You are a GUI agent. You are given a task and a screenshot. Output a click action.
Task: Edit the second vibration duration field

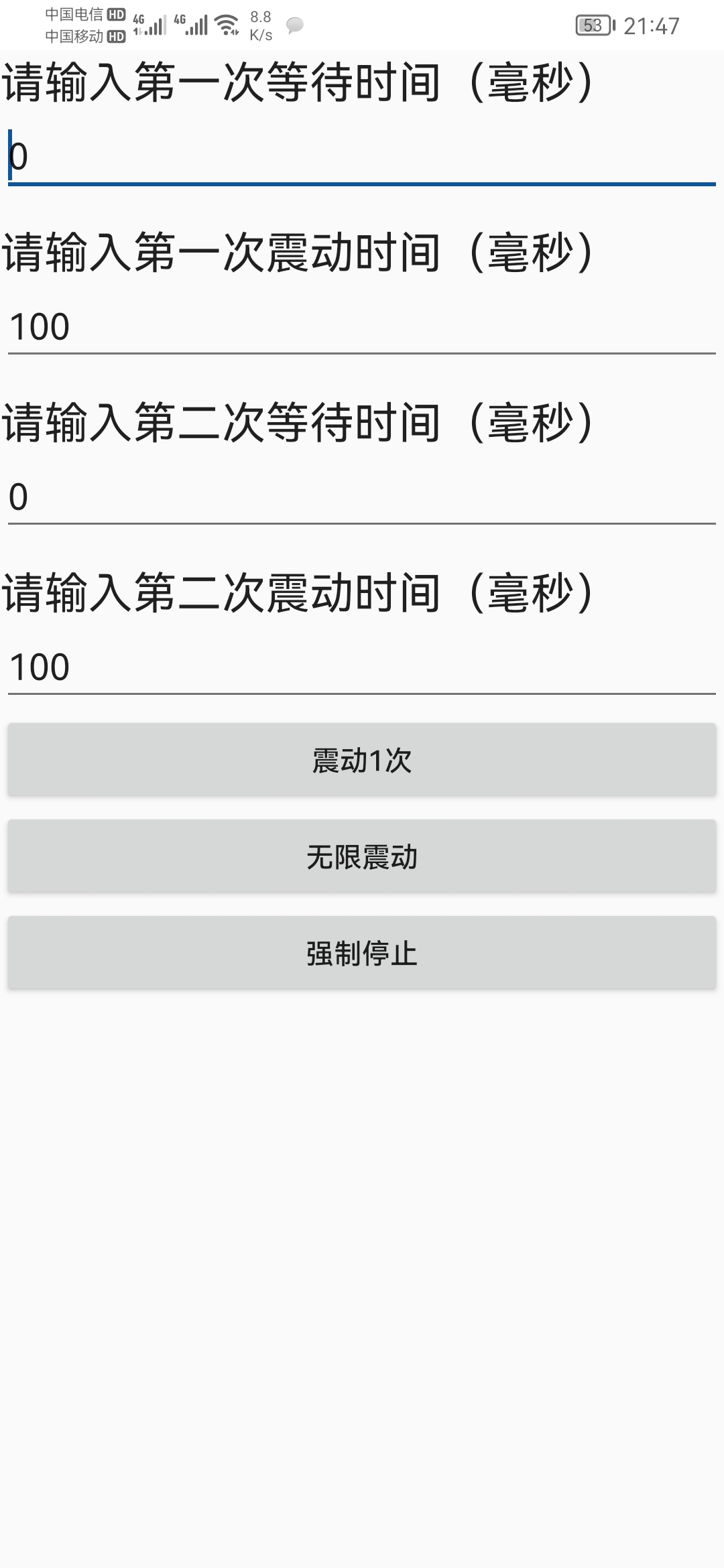click(362, 667)
